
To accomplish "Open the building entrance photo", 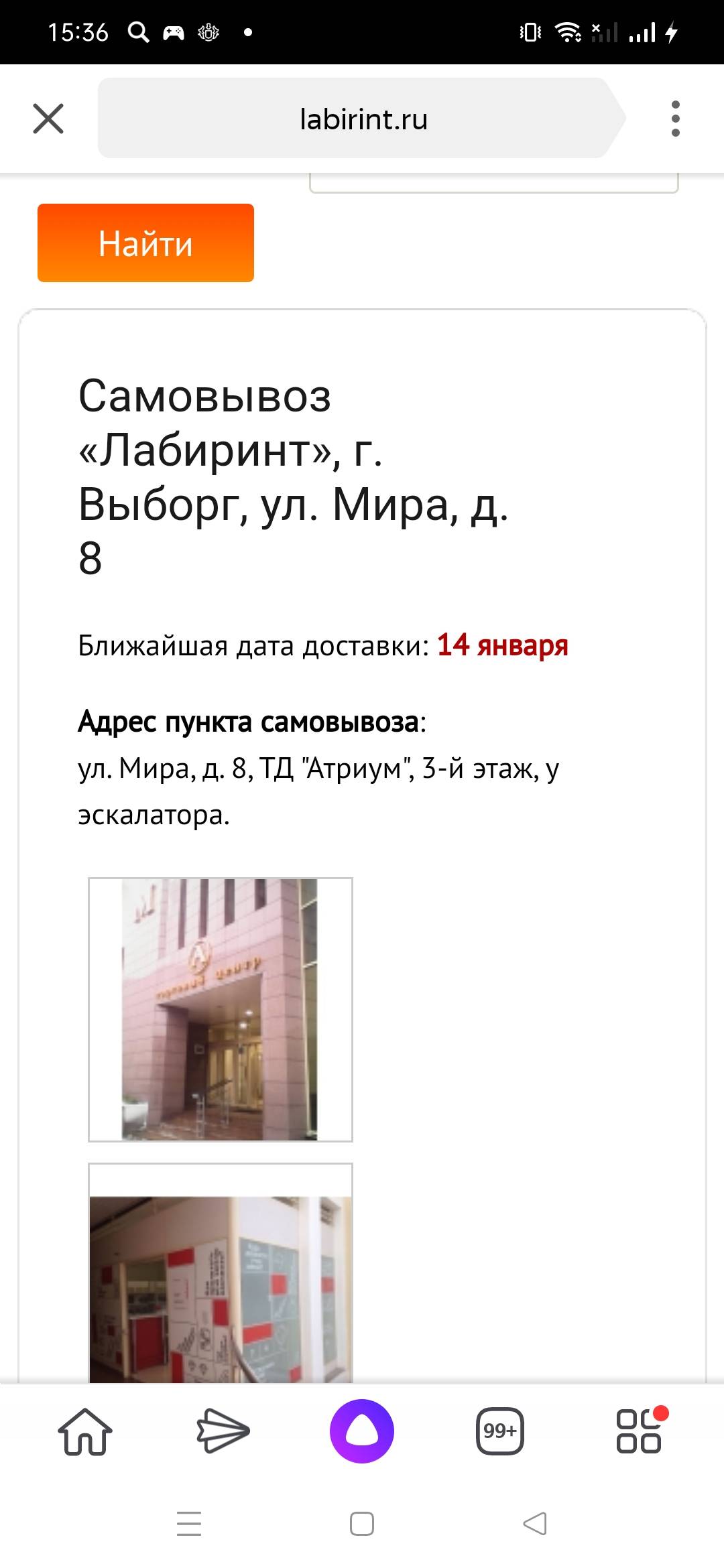I will [x=221, y=1009].
